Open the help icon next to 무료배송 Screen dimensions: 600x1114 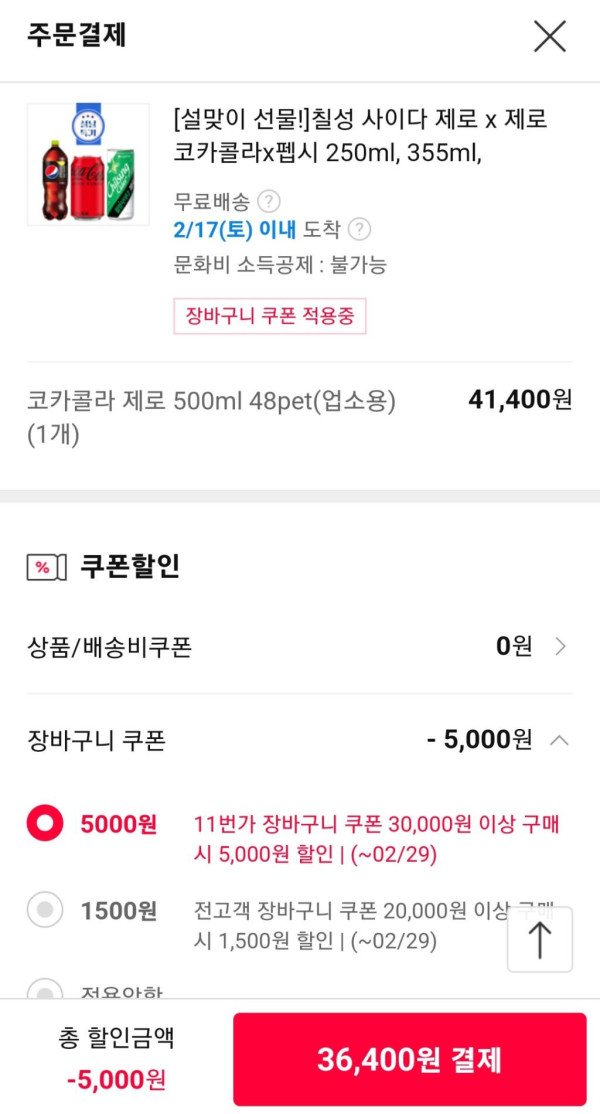(x=268, y=201)
